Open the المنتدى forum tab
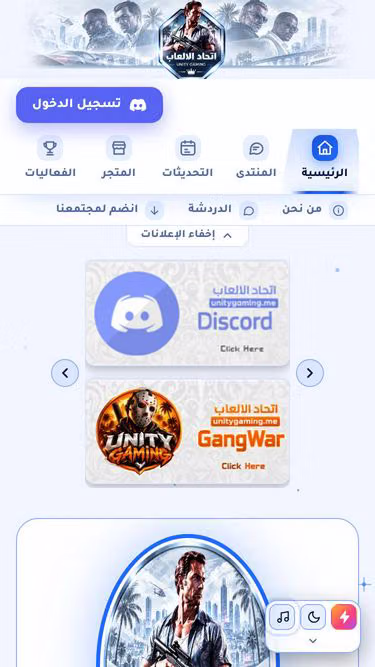 (x=256, y=161)
